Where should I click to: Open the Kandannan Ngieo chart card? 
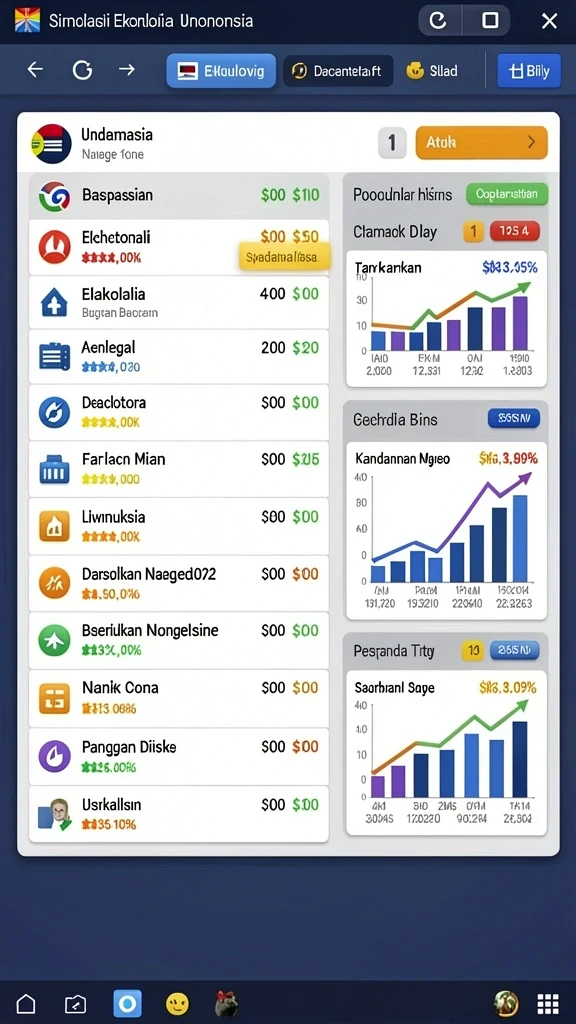point(447,531)
